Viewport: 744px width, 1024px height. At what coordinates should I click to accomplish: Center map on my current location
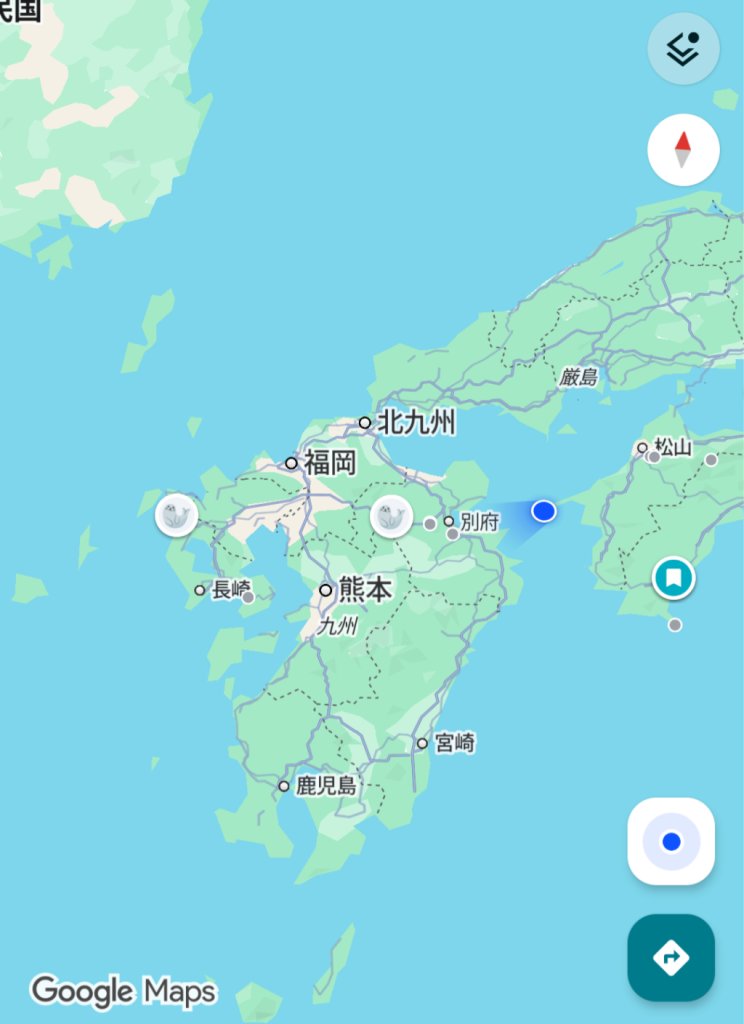click(x=671, y=841)
